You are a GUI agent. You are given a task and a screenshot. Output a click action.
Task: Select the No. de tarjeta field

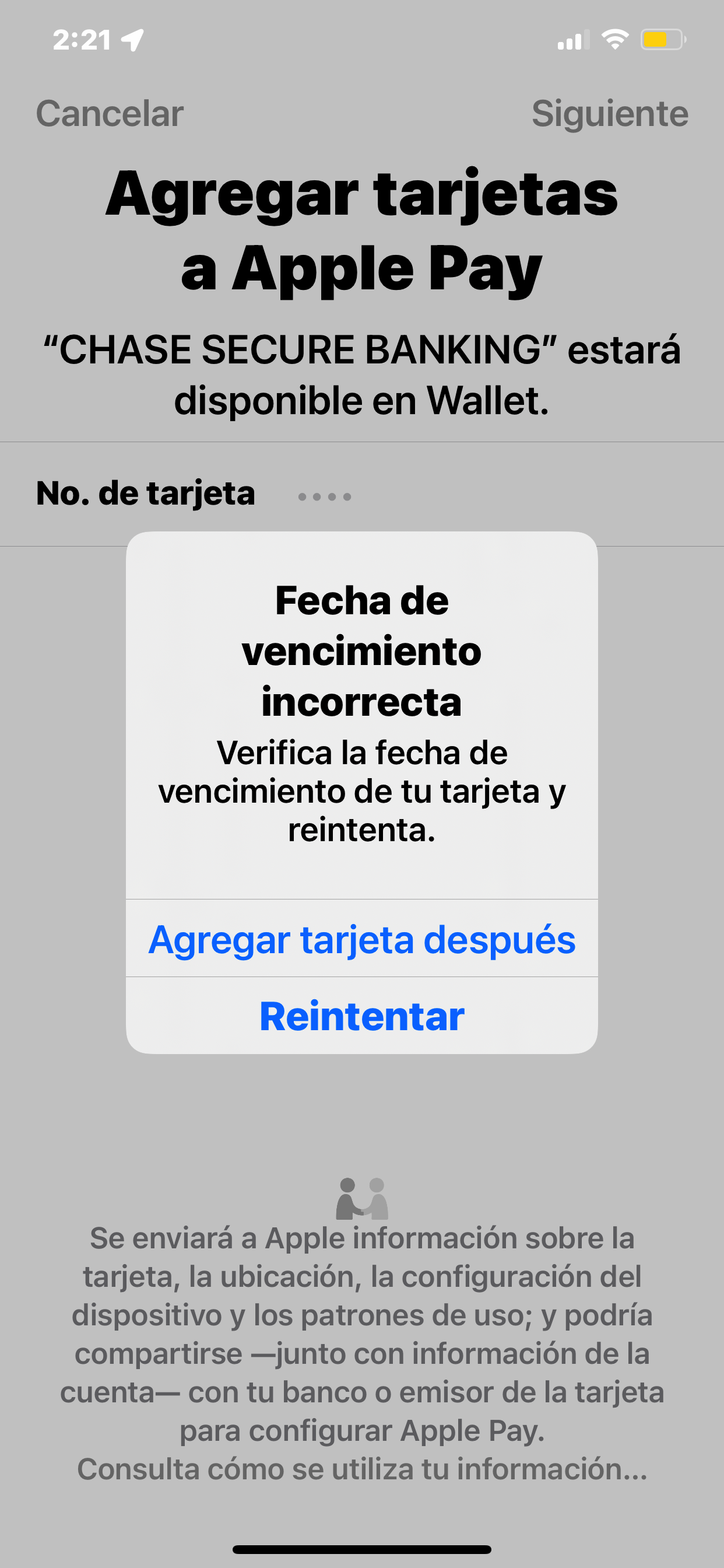362,494
